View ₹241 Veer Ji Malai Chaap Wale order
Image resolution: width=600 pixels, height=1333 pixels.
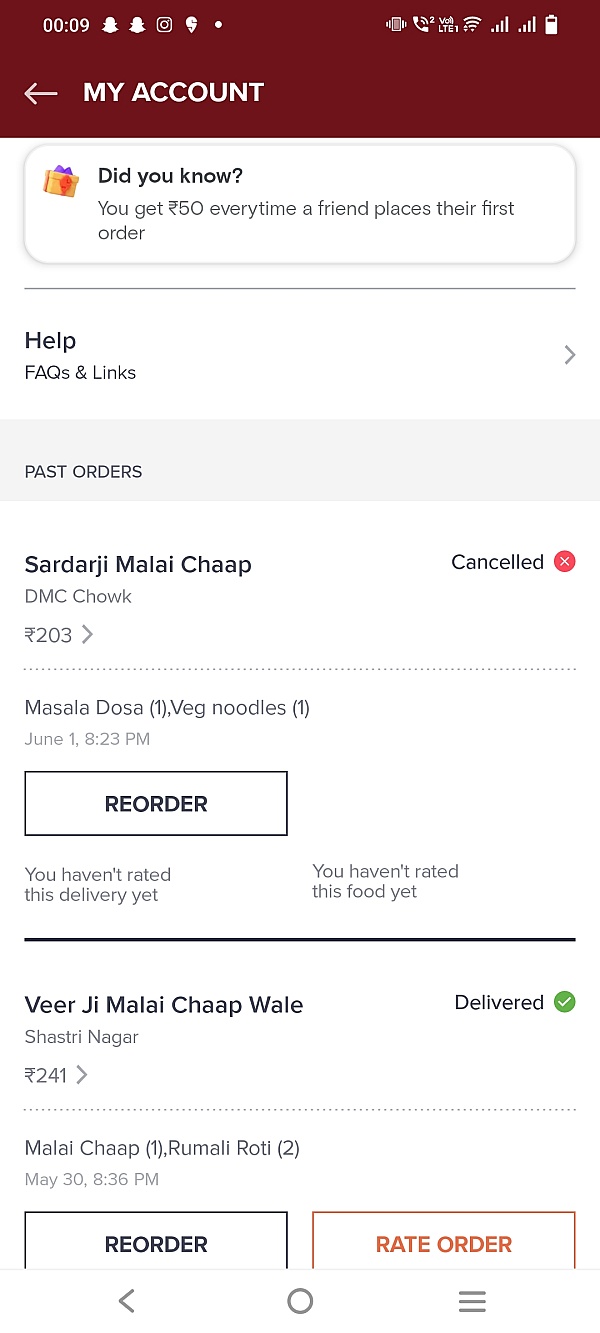pyautogui.click(x=57, y=1075)
